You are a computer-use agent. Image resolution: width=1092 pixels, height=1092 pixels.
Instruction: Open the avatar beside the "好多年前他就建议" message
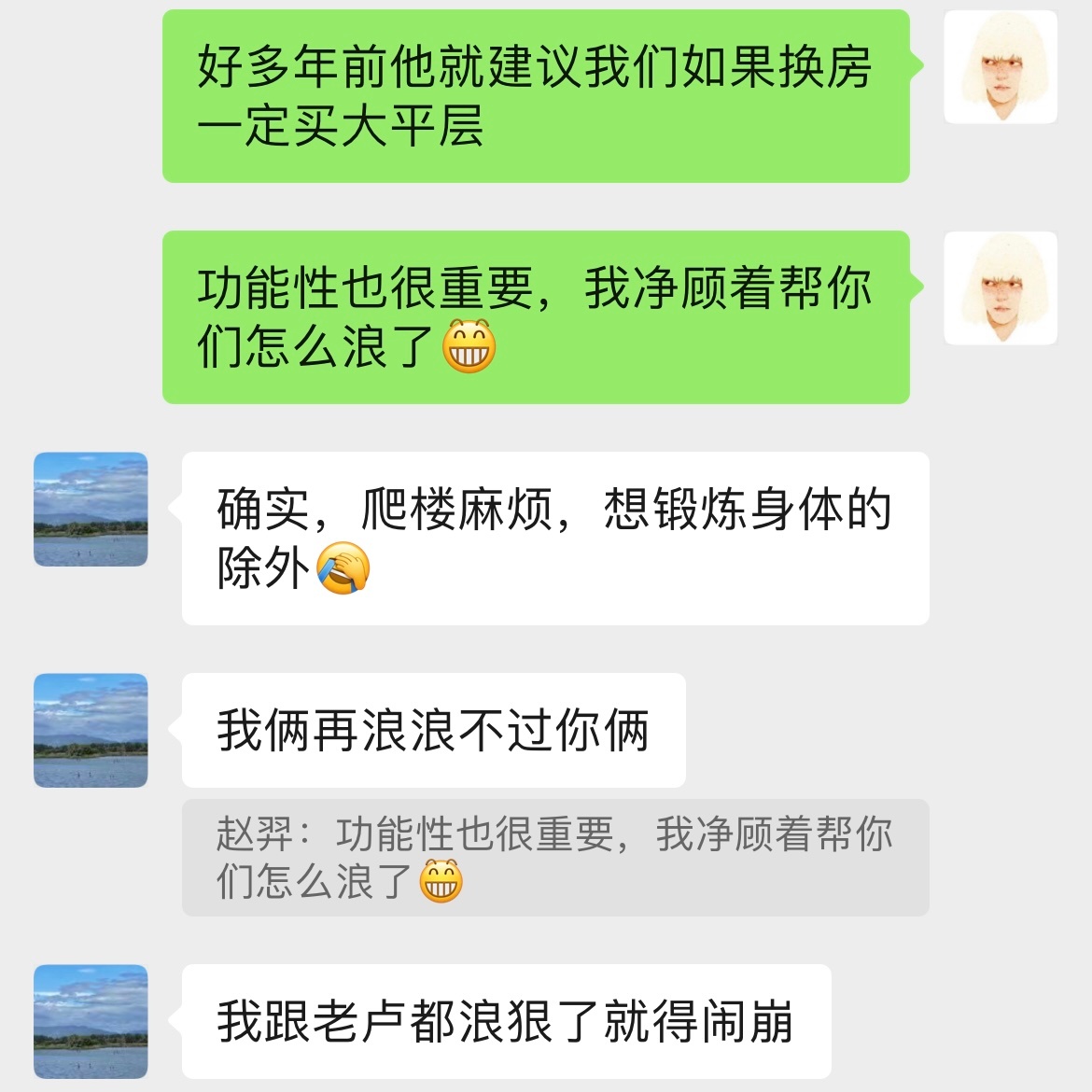coord(1000,67)
